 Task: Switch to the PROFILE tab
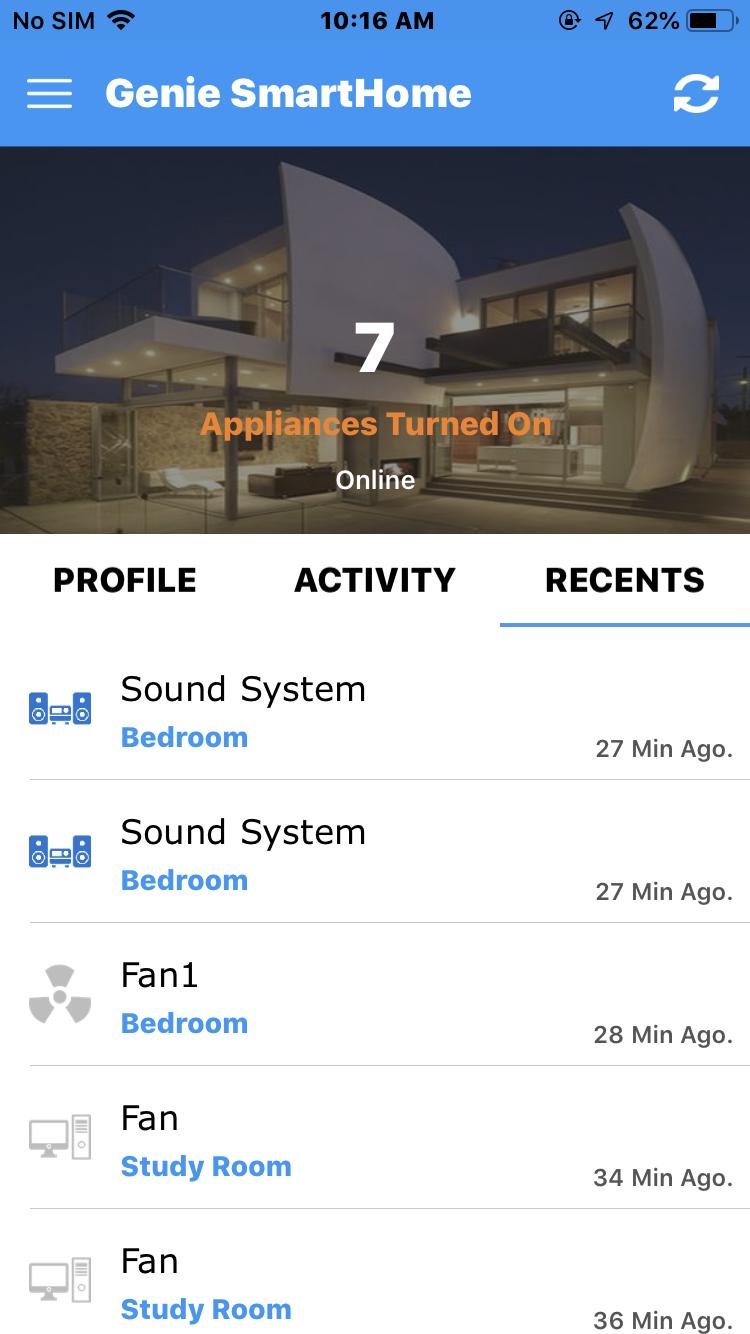tap(124, 580)
